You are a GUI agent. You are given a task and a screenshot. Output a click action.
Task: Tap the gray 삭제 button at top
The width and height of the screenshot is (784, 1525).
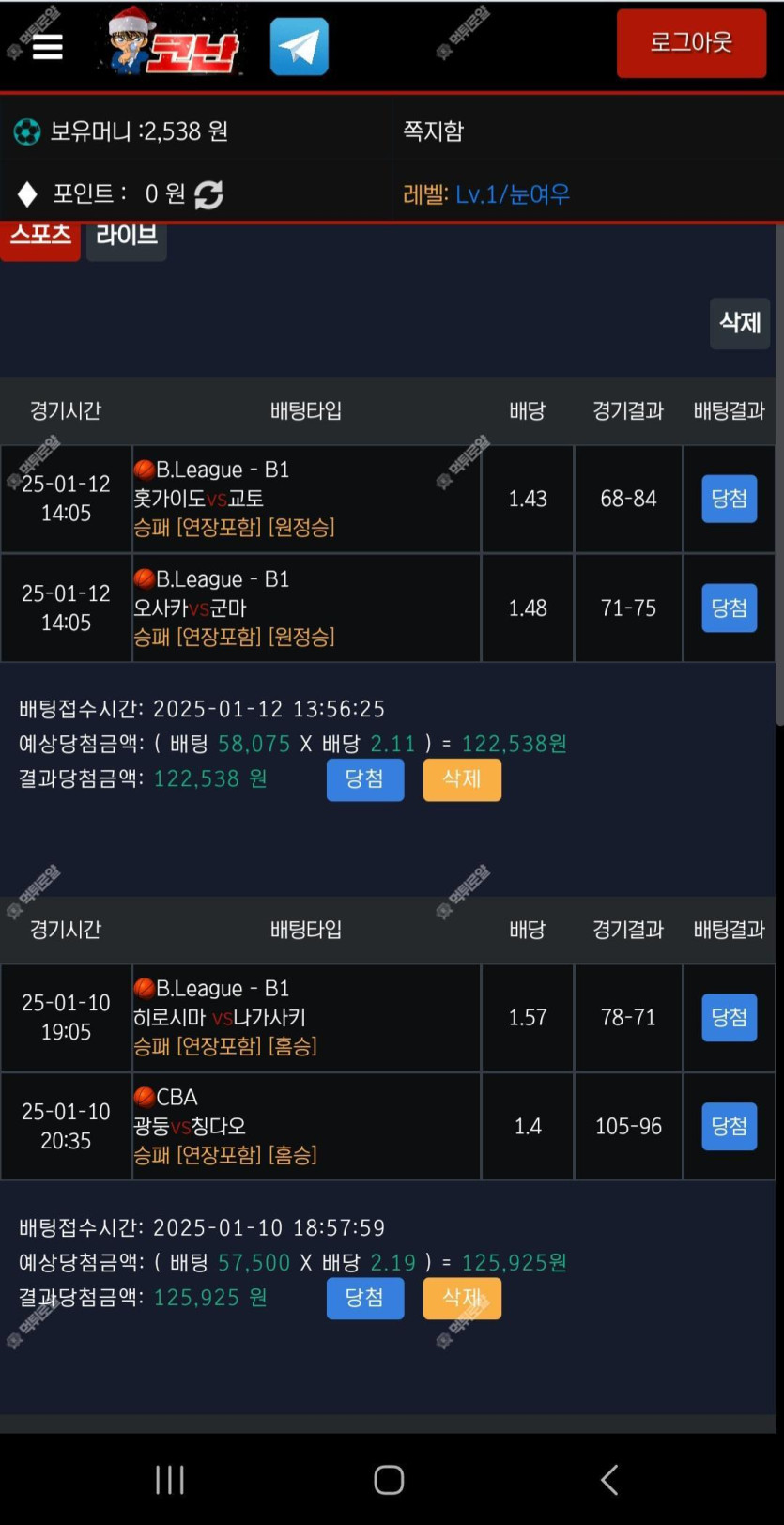click(x=740, y=323)
